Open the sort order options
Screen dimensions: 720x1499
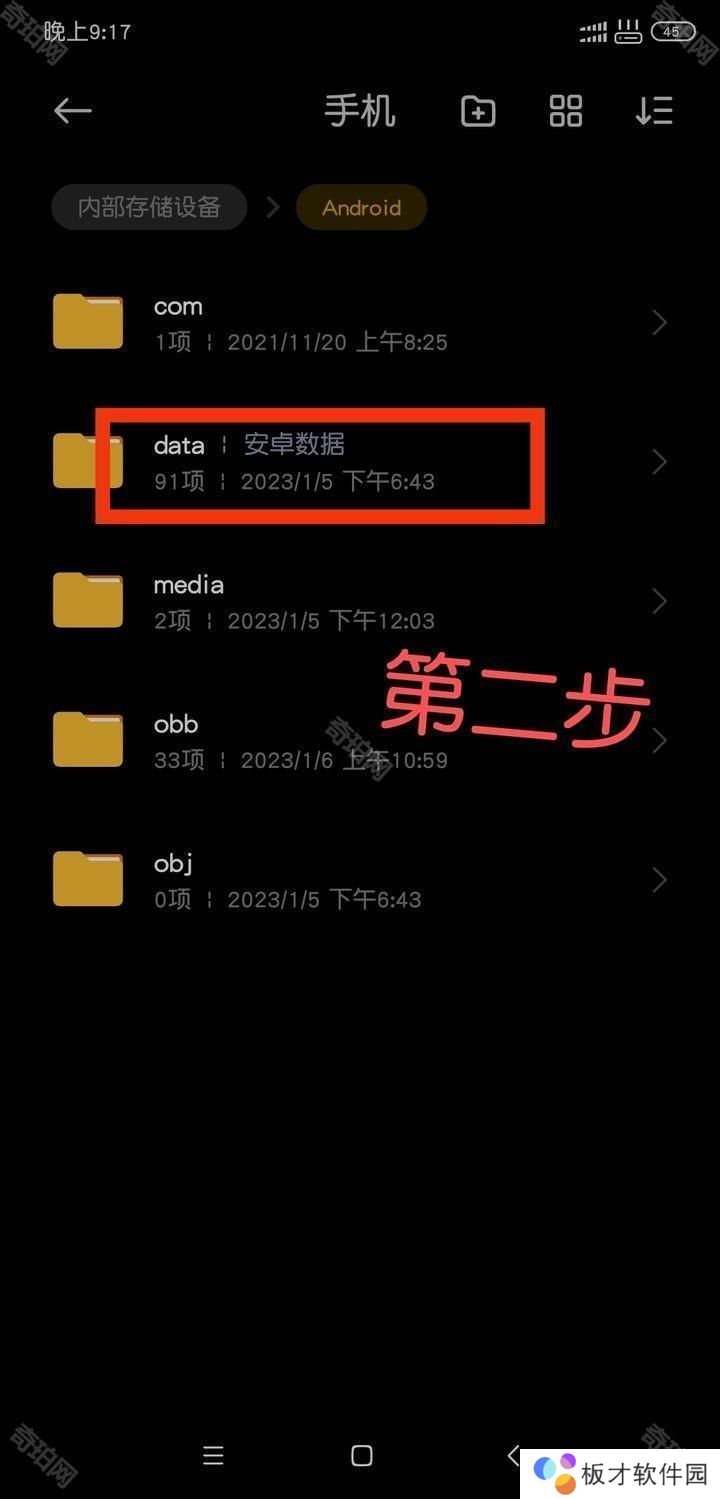coord(654,111)
